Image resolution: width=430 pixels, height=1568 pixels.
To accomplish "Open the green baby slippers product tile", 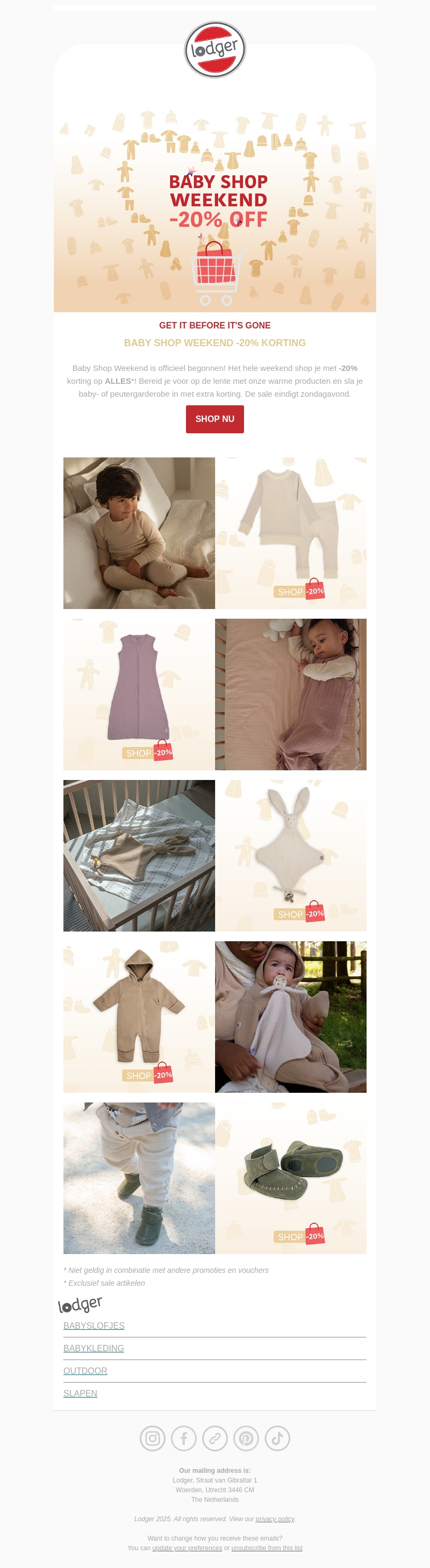I will click(291, 1178).
